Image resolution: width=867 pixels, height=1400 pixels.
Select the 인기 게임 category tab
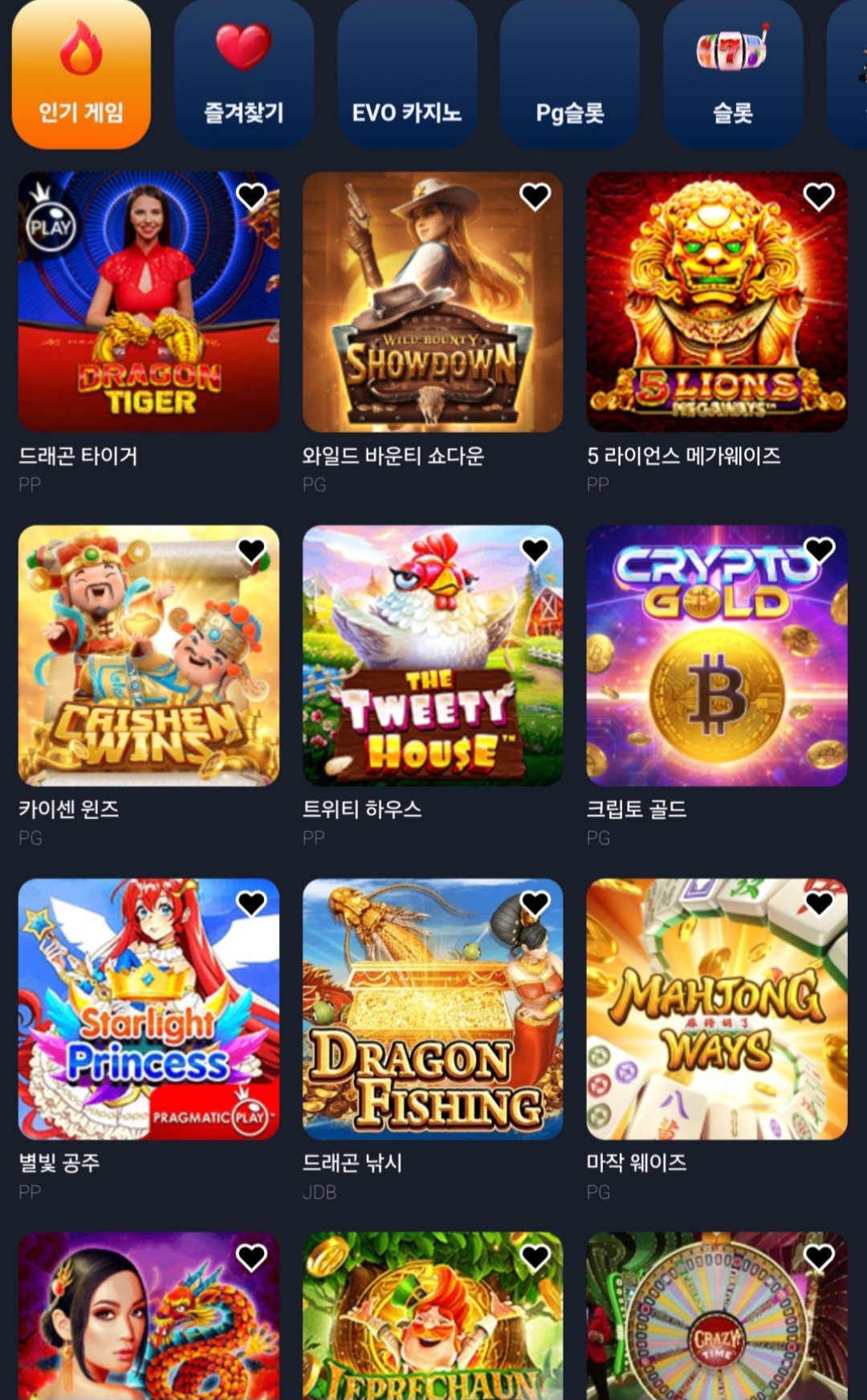(x=81, y=75)
